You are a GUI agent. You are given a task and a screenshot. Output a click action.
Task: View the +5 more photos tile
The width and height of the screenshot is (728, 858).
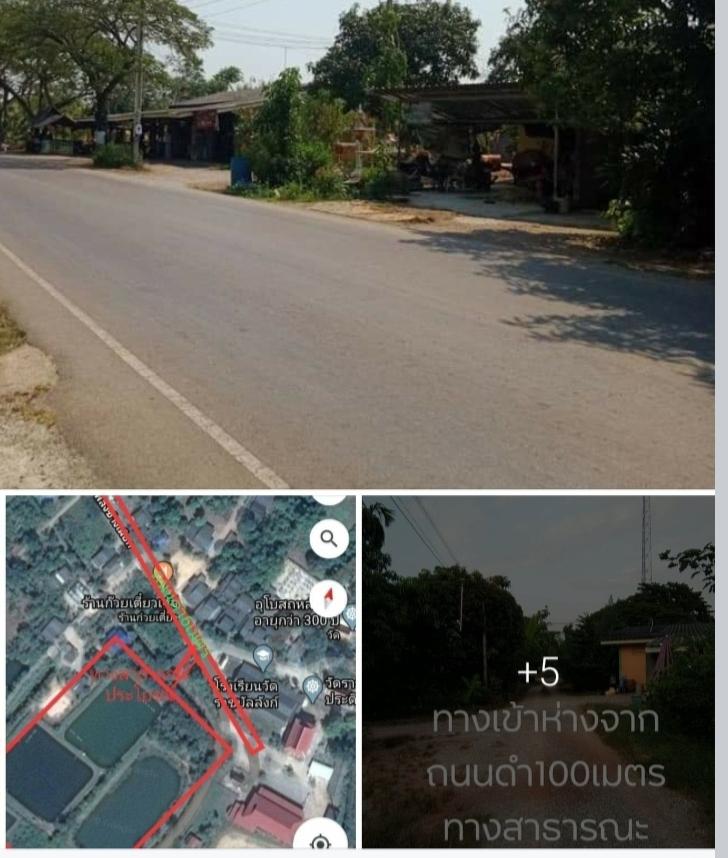coord(539,672)
